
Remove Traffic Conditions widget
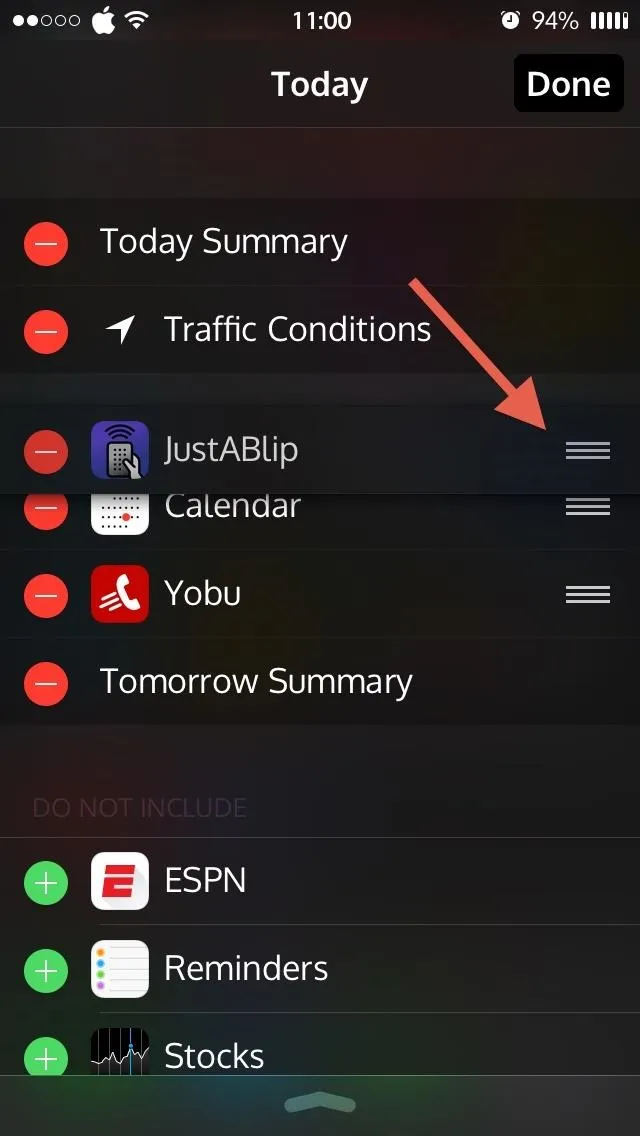click(46, 331)
